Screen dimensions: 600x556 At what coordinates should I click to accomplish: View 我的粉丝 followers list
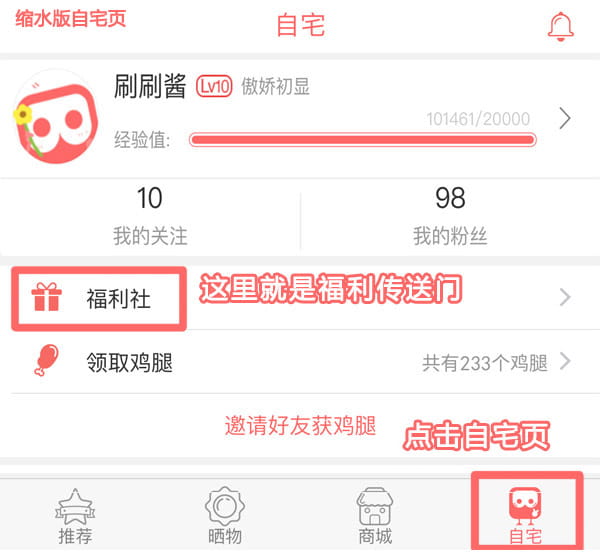[450, 215]
